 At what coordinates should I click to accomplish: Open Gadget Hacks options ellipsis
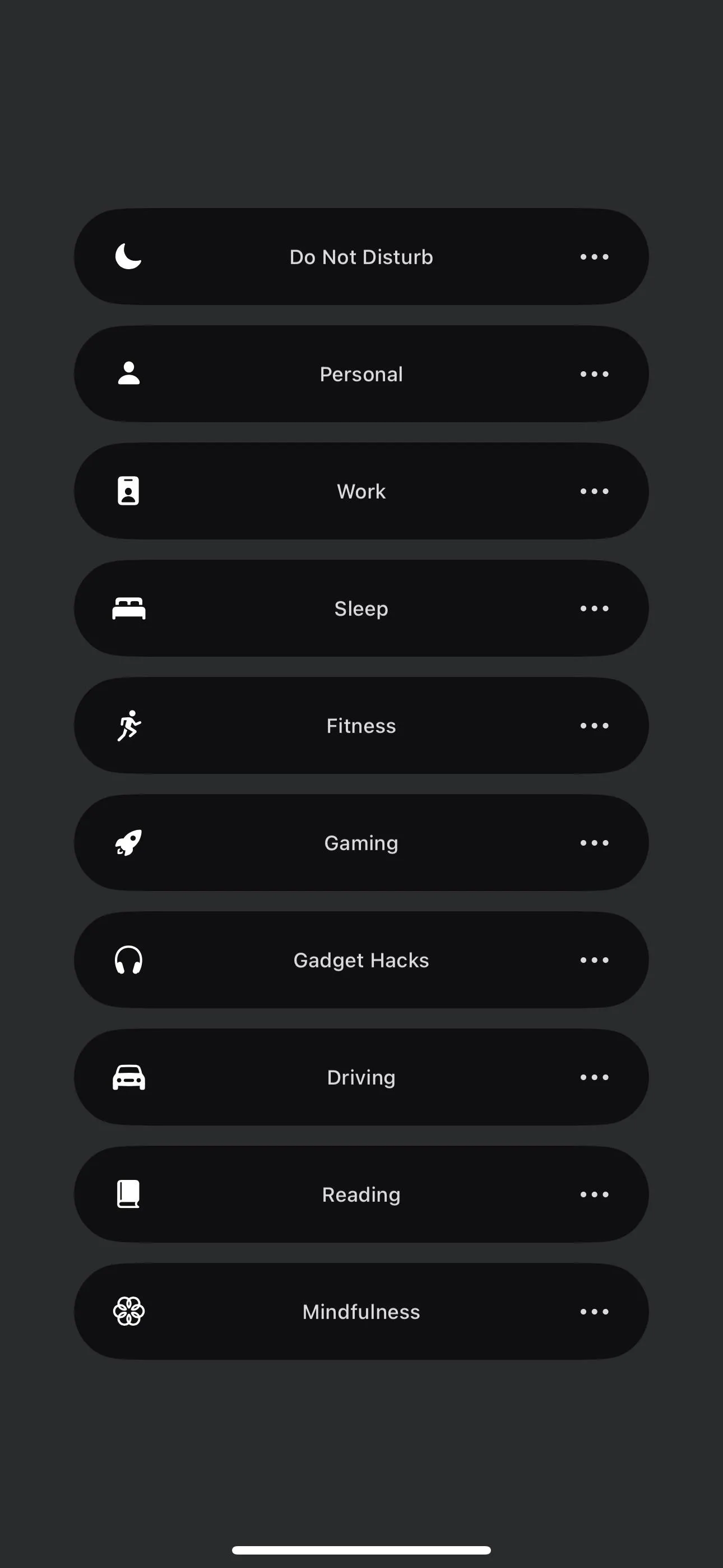[594, 960]
